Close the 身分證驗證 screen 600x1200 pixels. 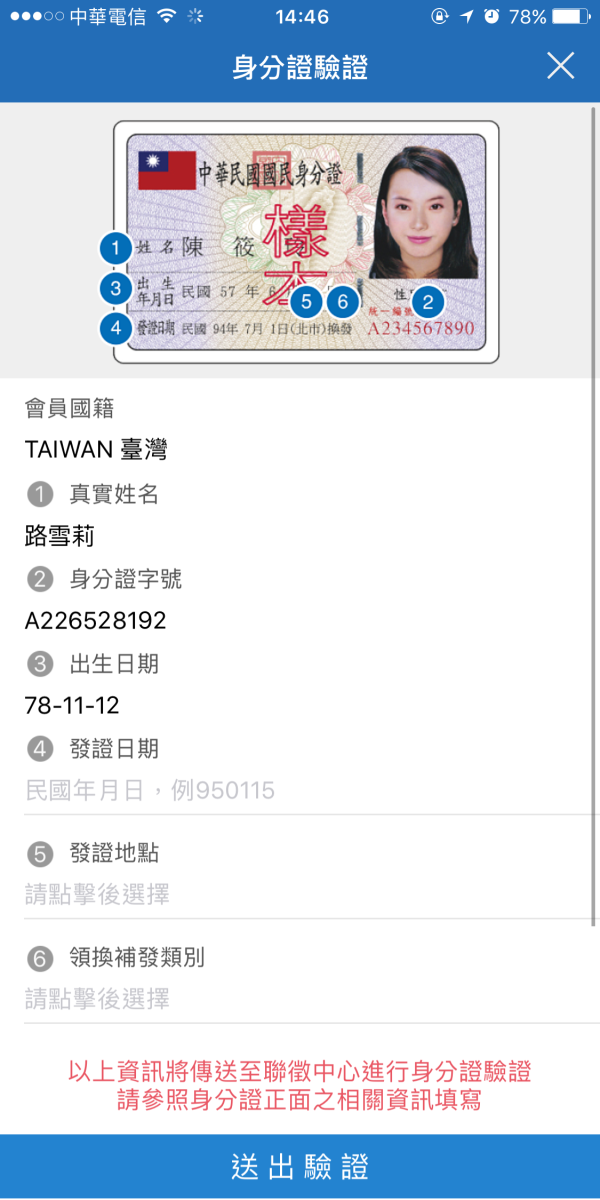pos(560,67)
